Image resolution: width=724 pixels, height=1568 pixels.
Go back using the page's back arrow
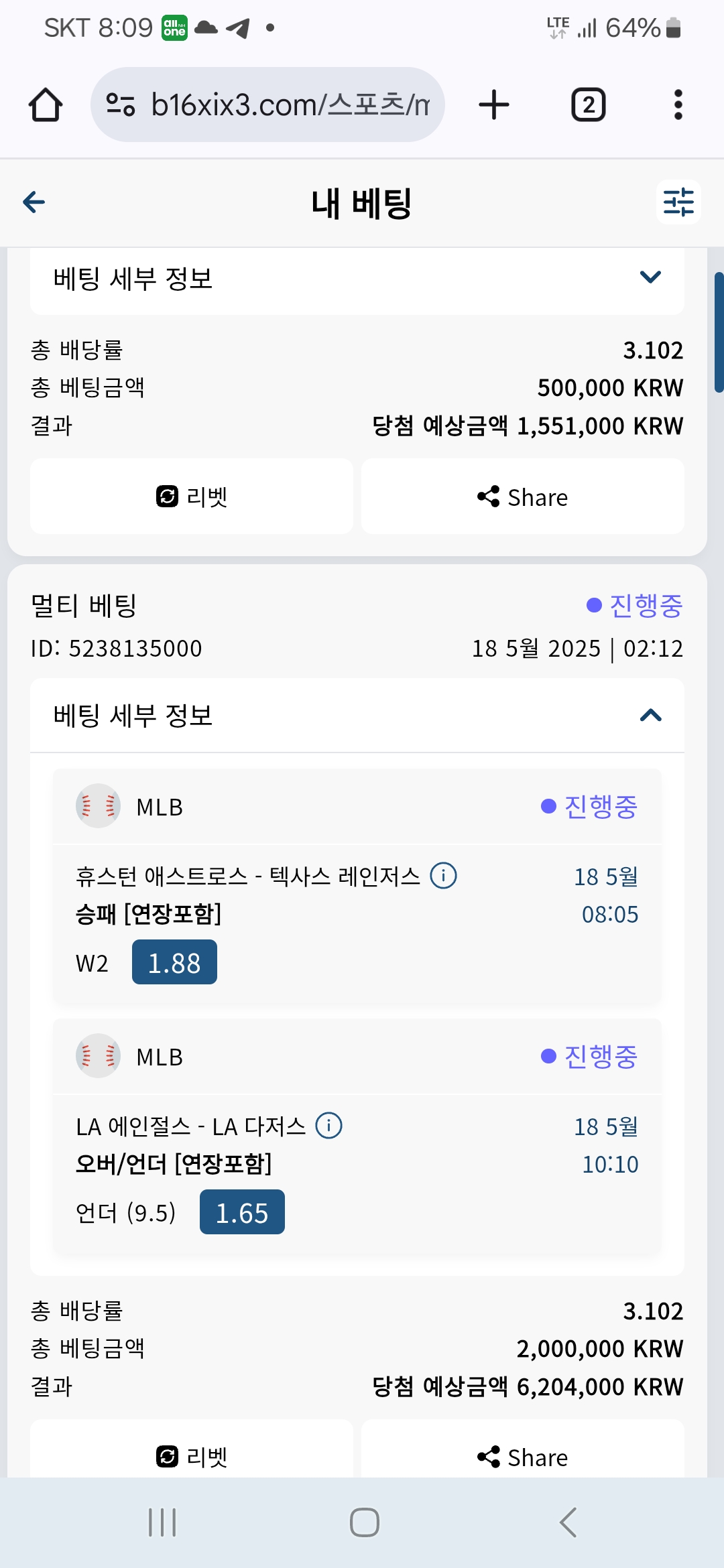[34, 202]
